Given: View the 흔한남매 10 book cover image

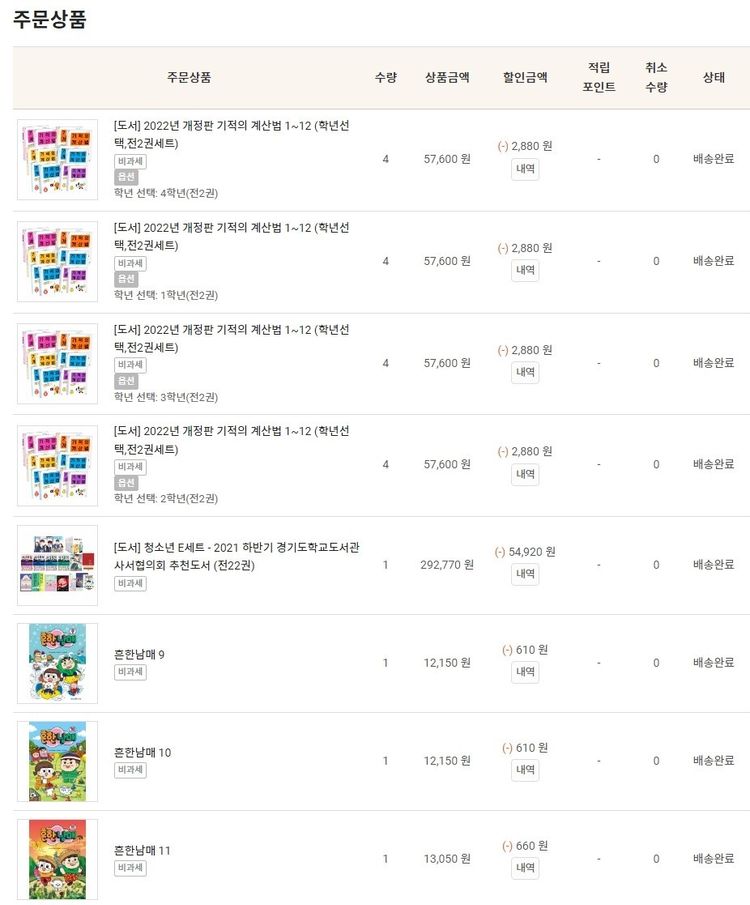Looking at the screenshot, I should pos(57,761).
